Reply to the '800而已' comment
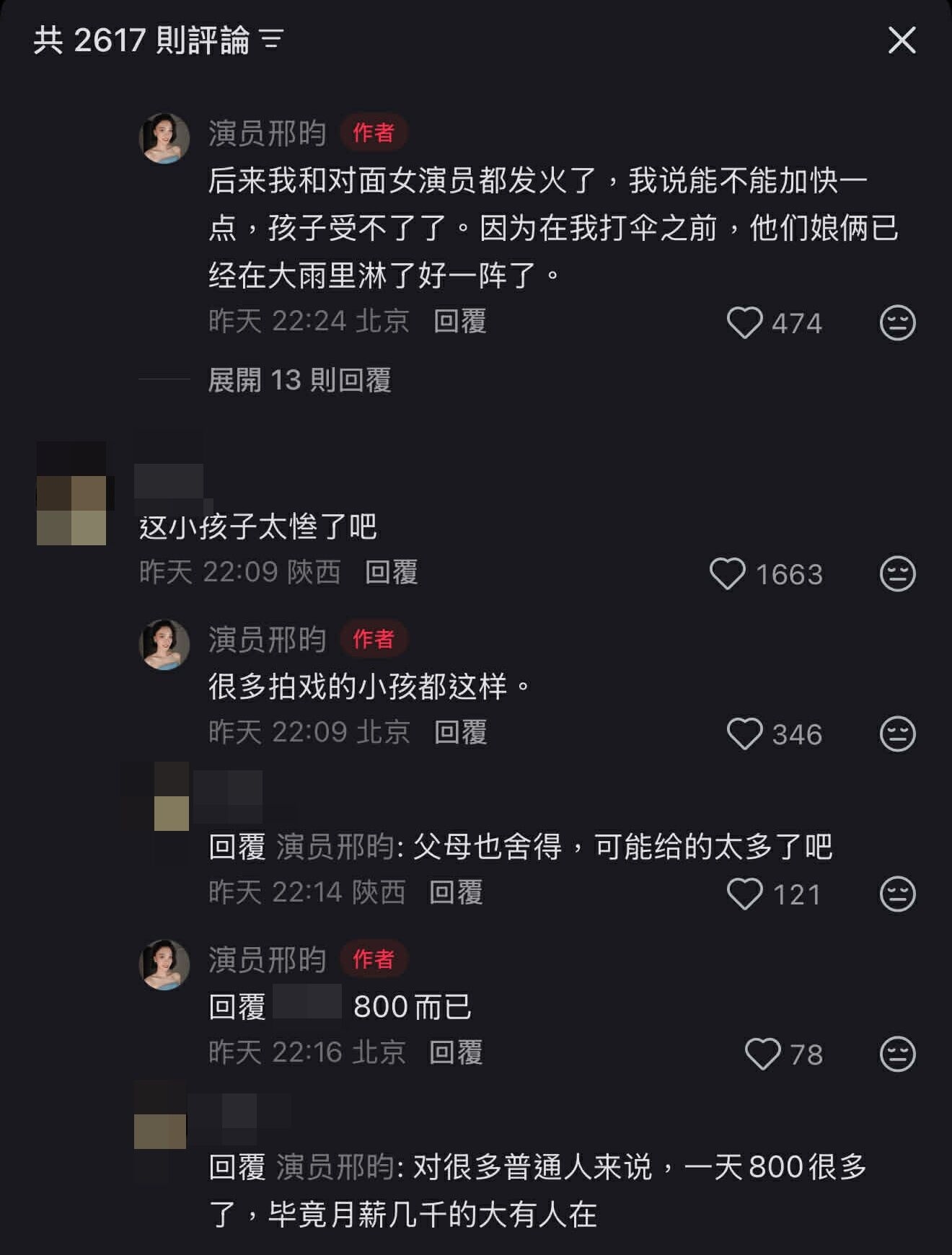Screen dimensions: 952x1255 [455, 1052]
